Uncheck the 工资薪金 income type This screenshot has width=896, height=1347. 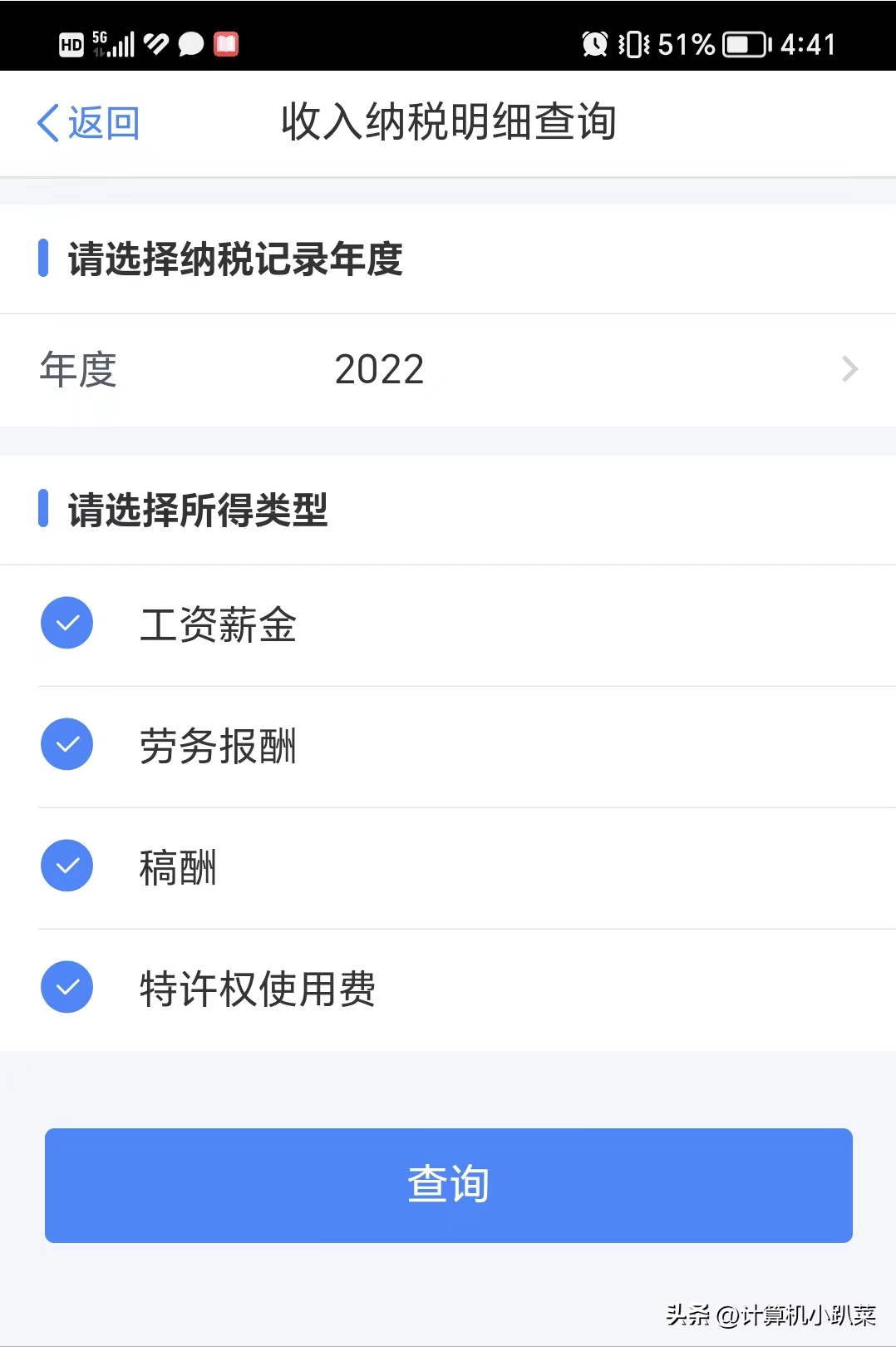point(66,623)
